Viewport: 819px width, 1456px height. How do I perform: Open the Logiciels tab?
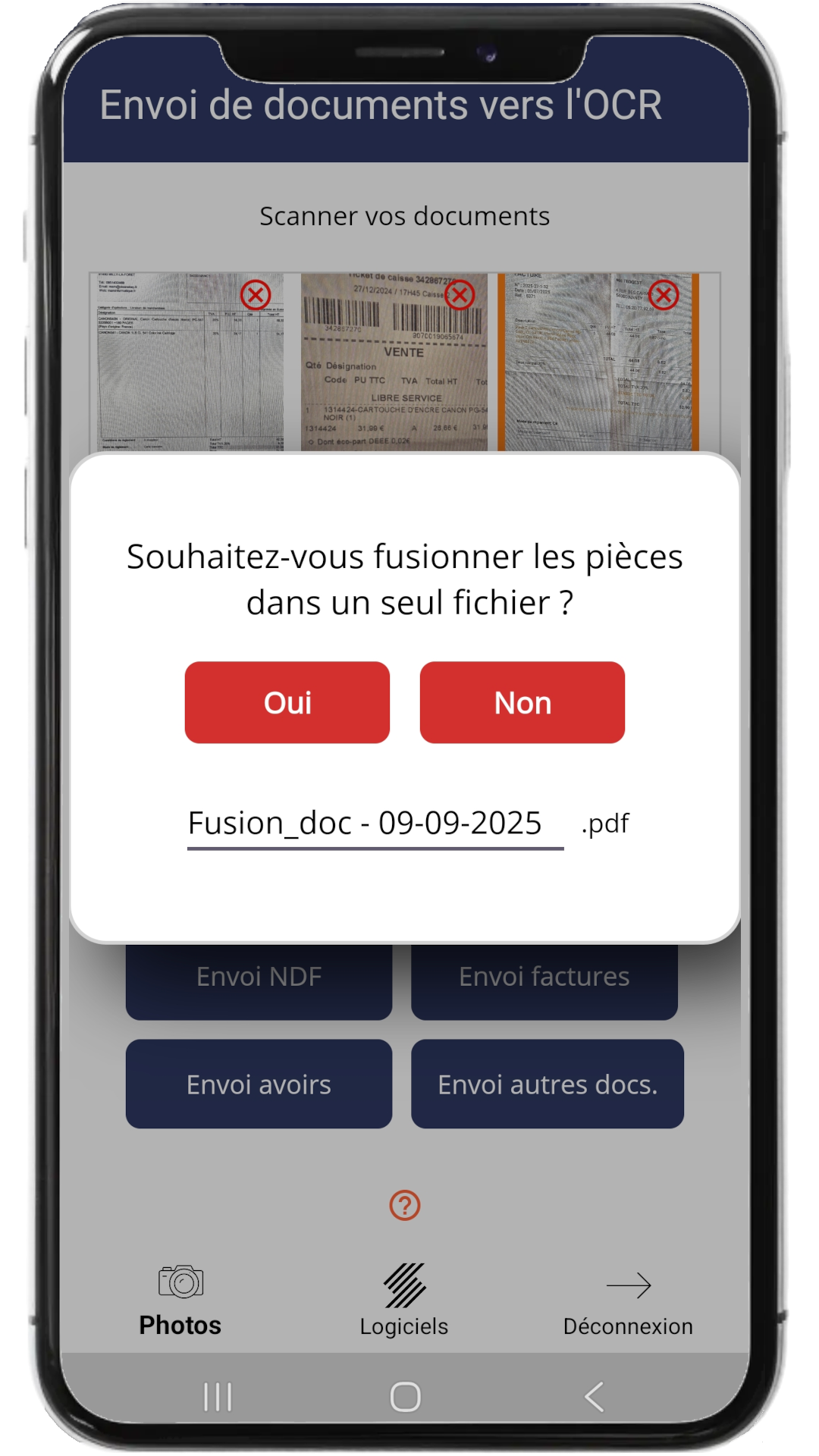(404, 1301)
